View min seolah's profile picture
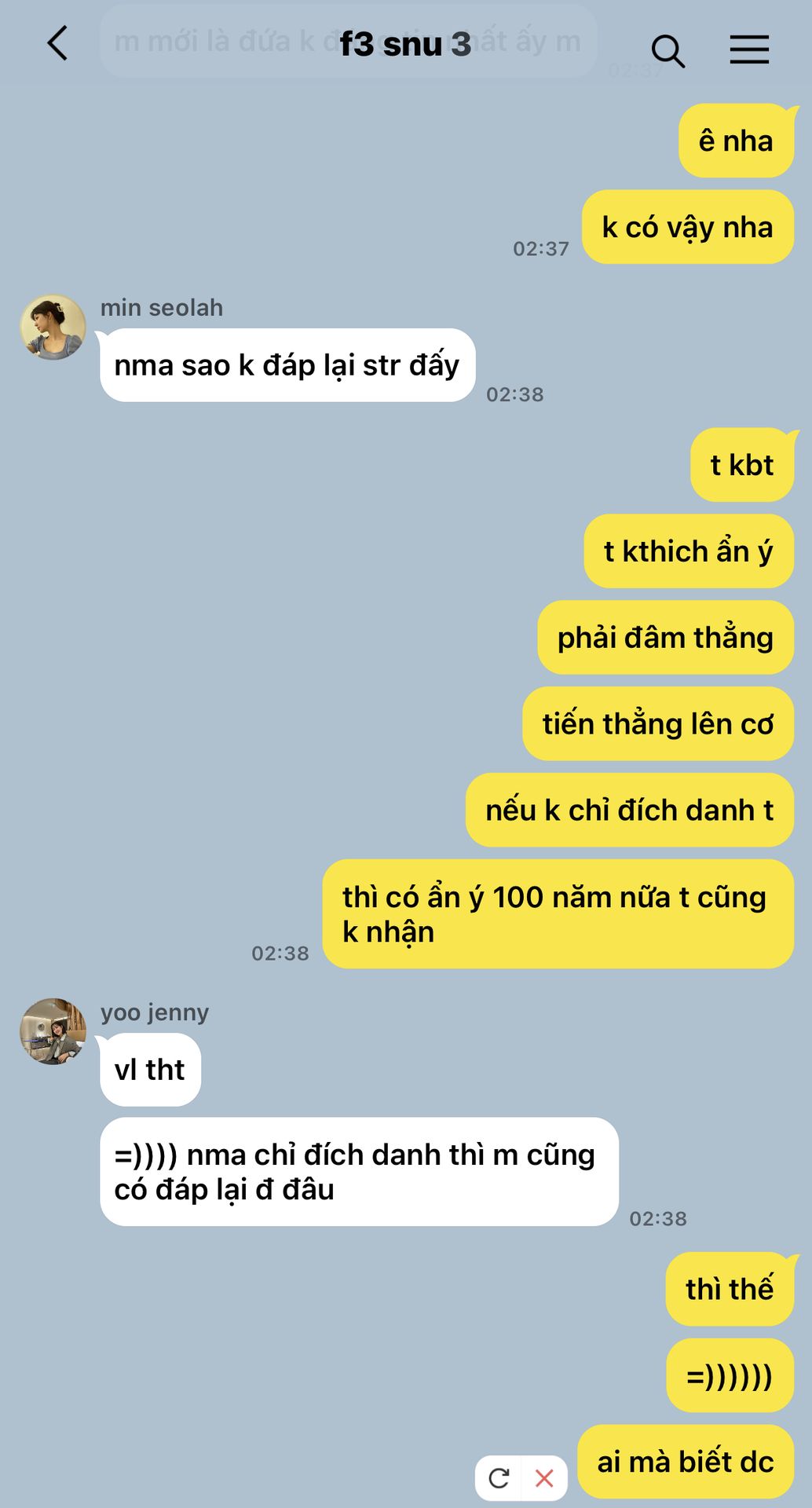The width and height of the screenshot is (812, 1508). pos(53,328)
